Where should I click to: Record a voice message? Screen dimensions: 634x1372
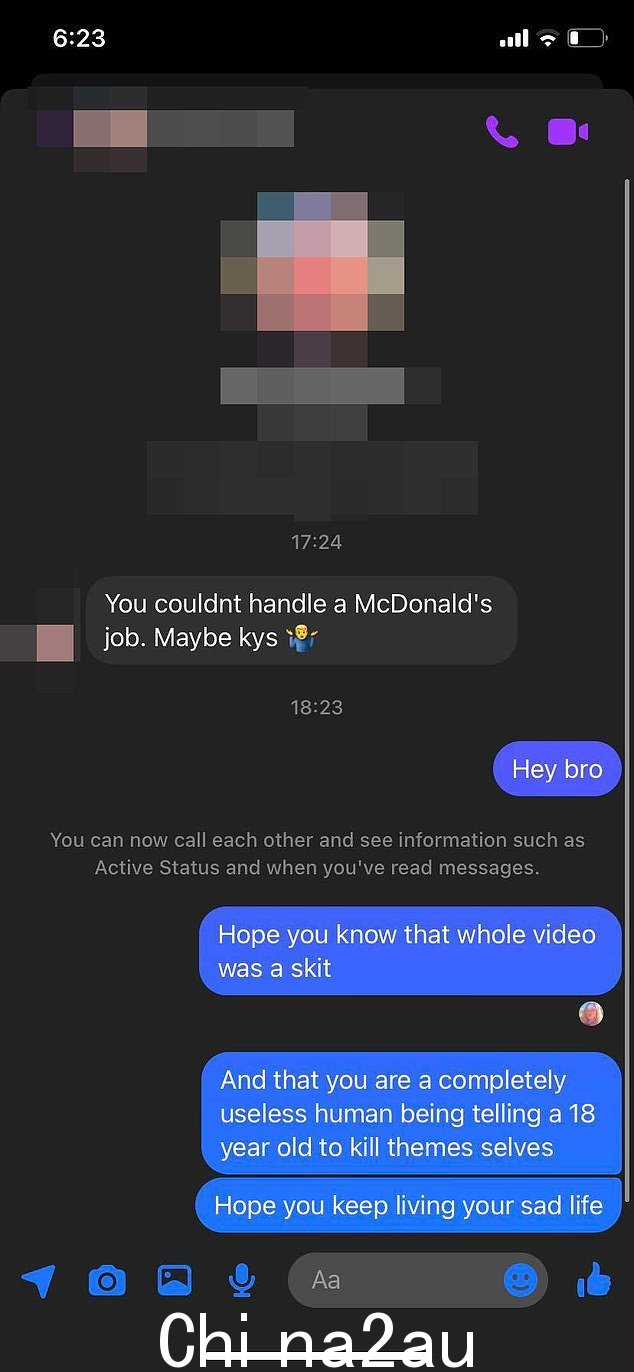coord(241,1280)
